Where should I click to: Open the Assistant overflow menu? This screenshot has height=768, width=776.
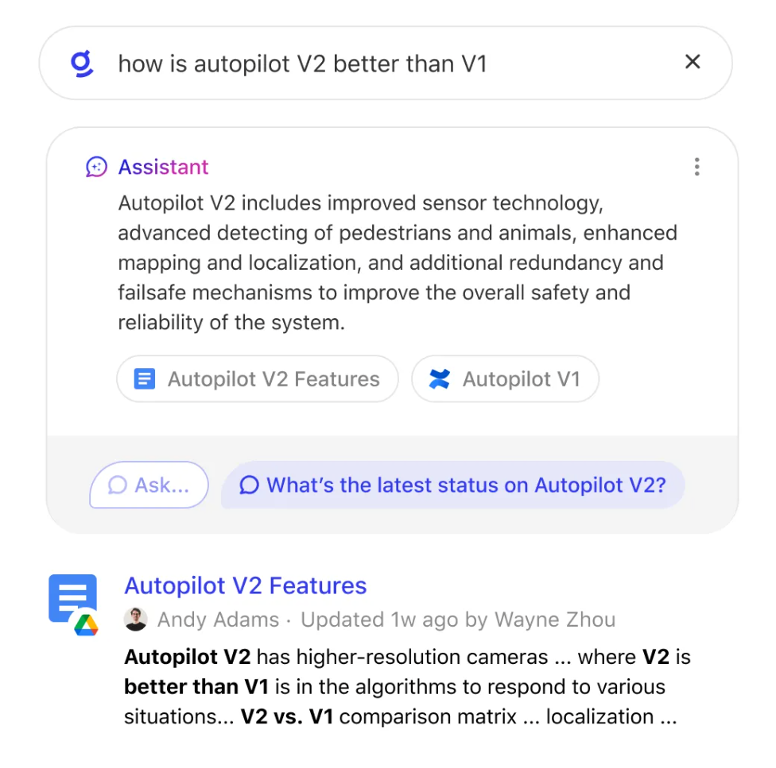tap(697, 167)
